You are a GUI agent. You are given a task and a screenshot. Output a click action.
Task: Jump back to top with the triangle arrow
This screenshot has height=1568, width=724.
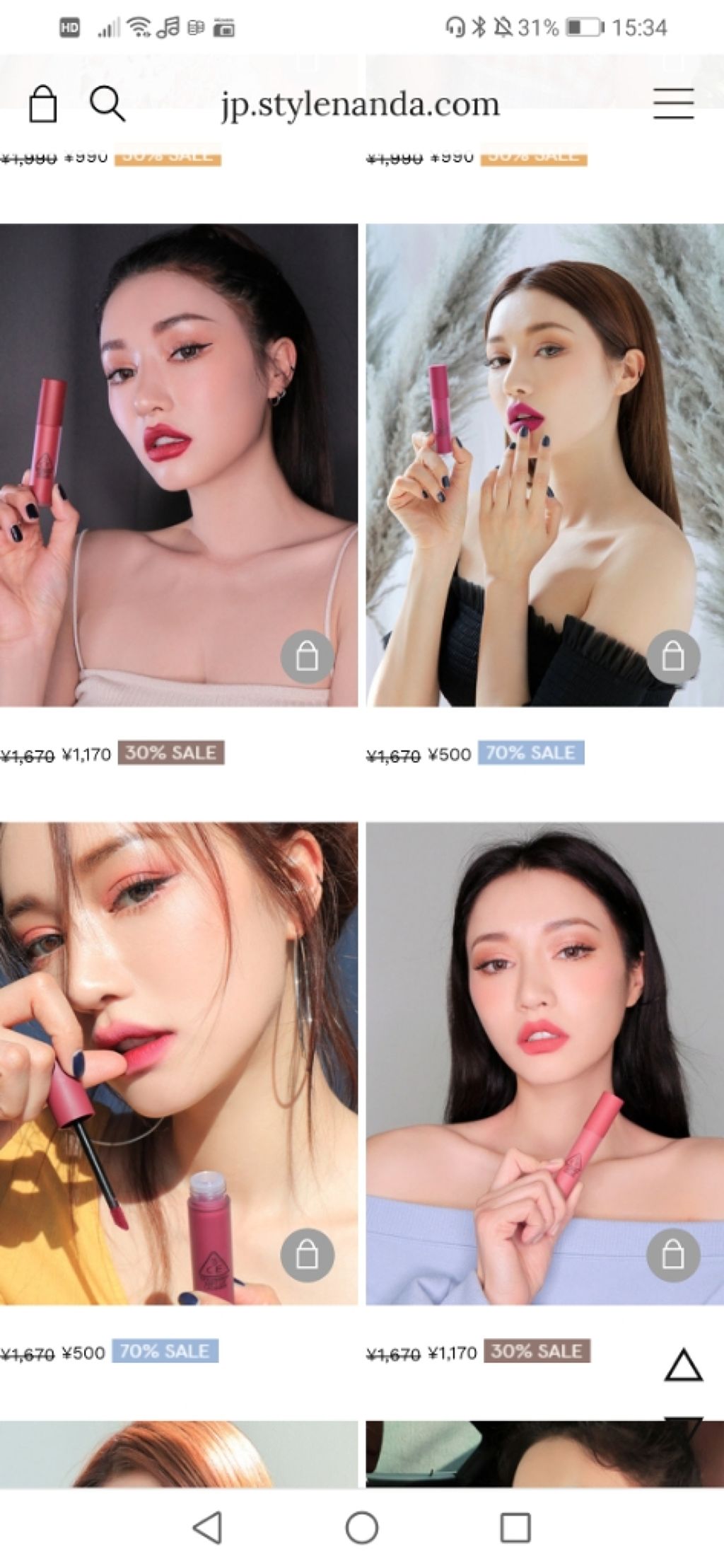tap(683, 1365)
